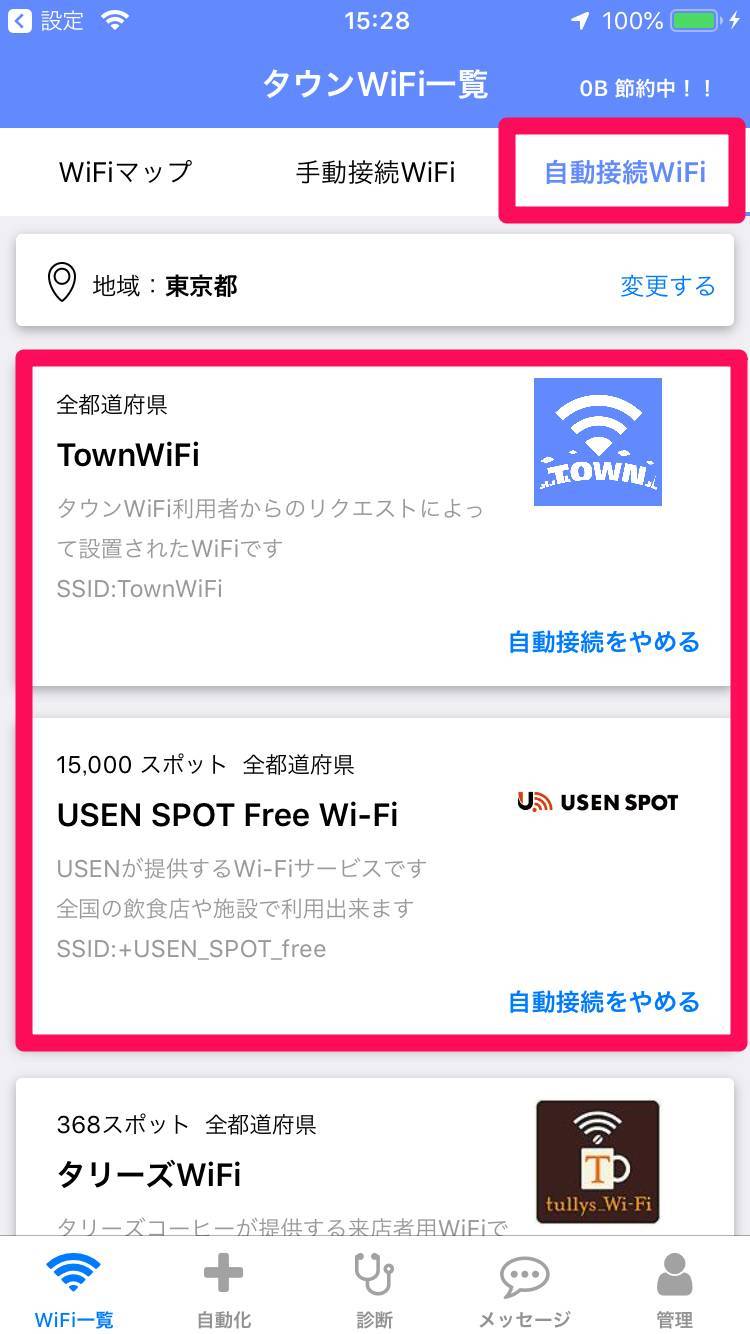Open the WiFi一覧 bottom tab
750x1334 pixels.
pyautogui.click(x=75, y=1290)
